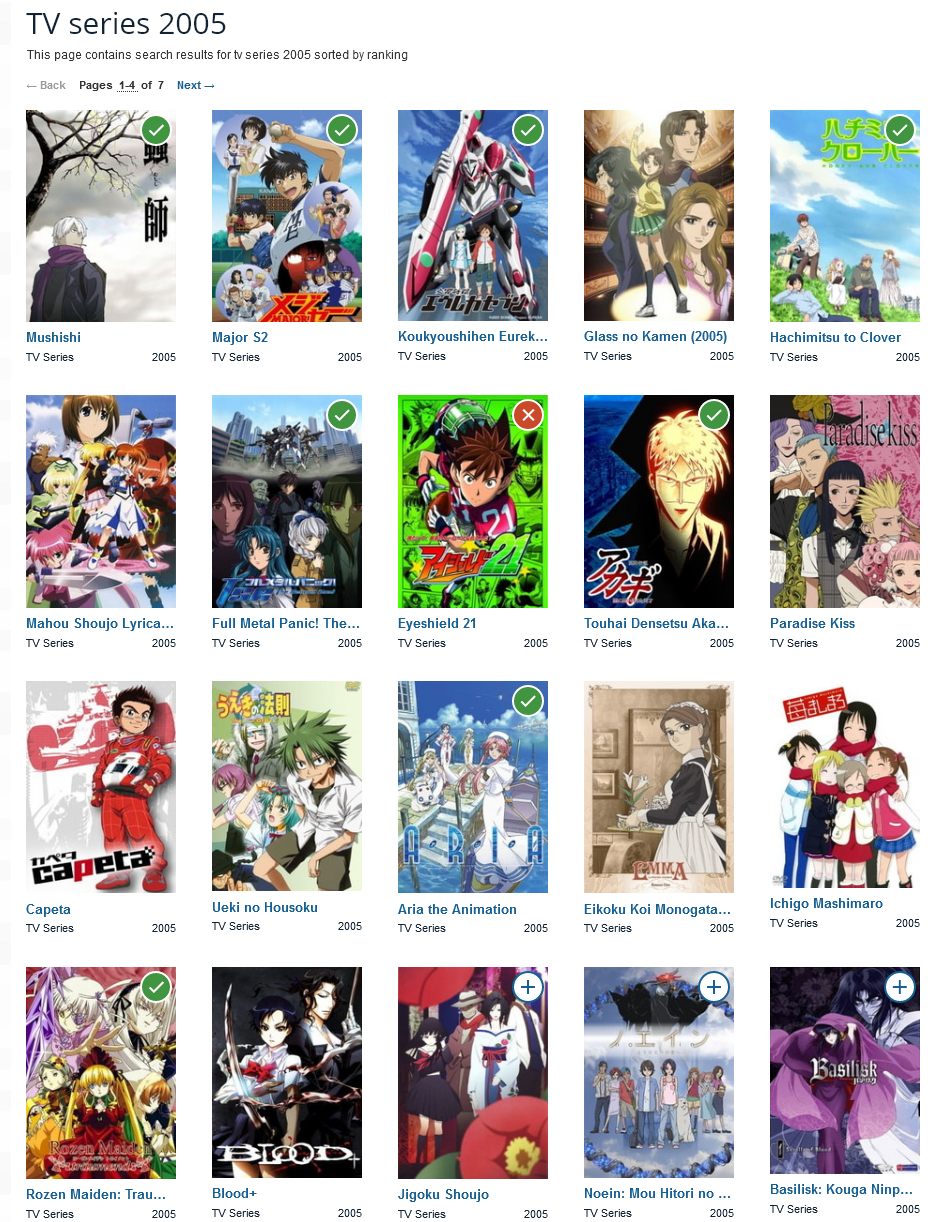Add Noein with the plus icon
Viewport: 939px width, 1222px height.
point(714,987)
